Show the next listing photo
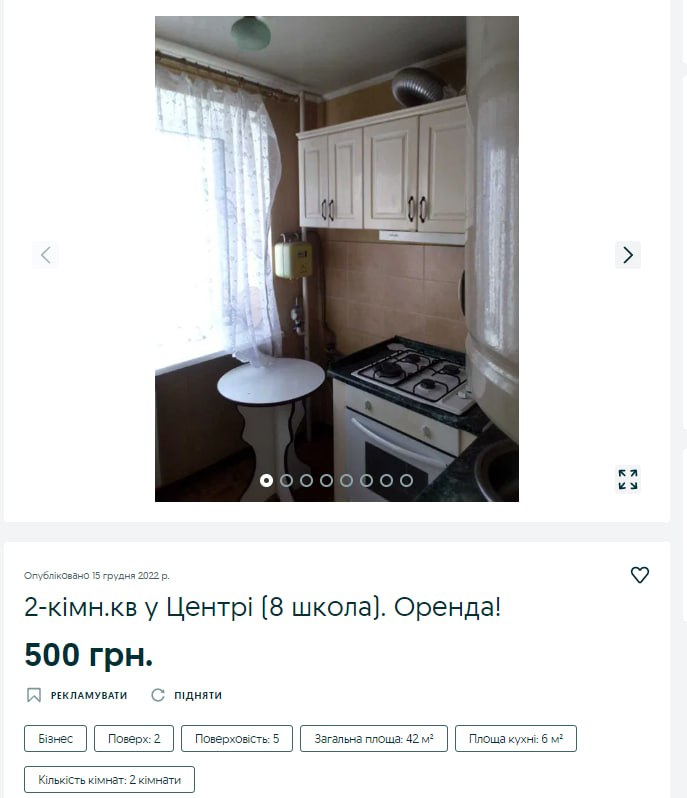687x798 pixels. (x=627, y=255)
